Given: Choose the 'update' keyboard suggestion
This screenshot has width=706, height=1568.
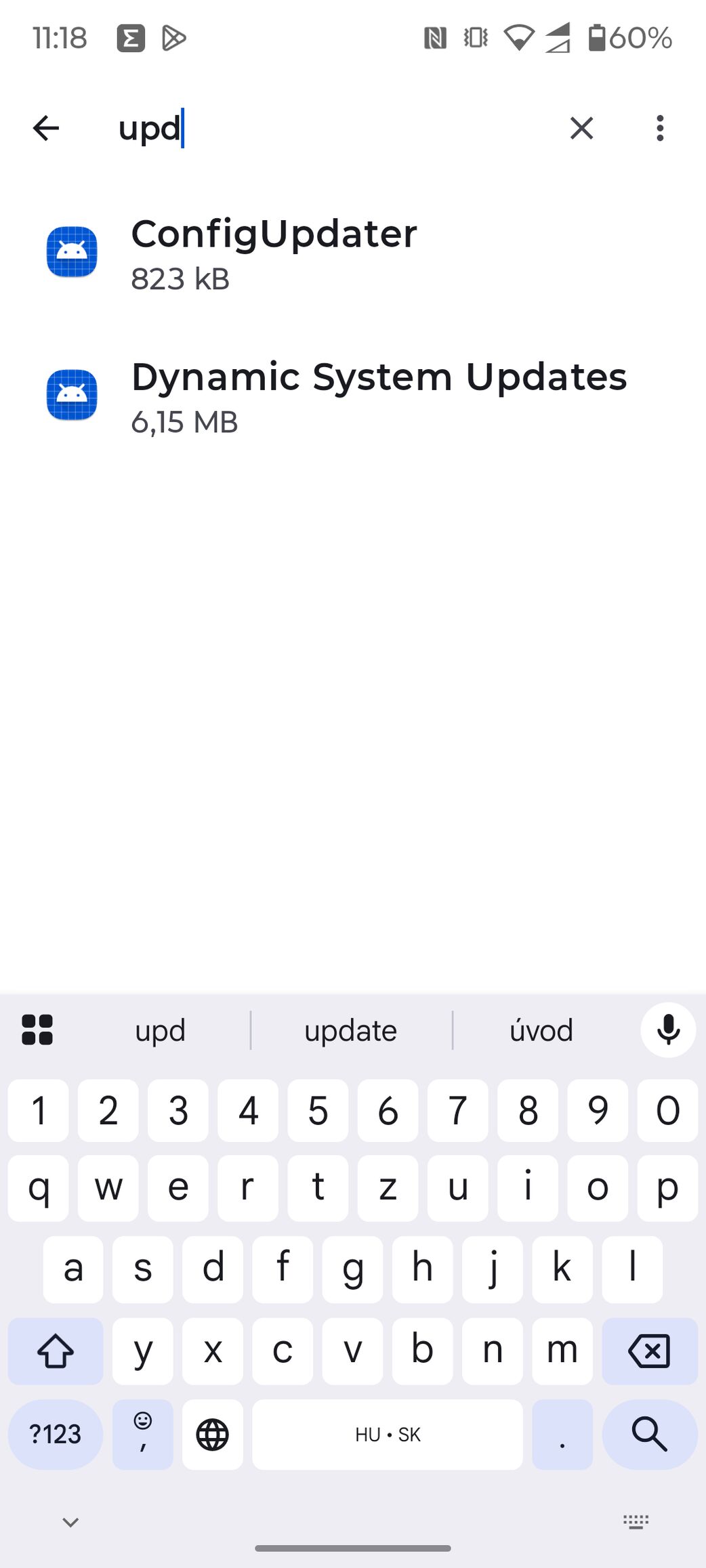Looking at the screenshot, I should click(350, 1031).
